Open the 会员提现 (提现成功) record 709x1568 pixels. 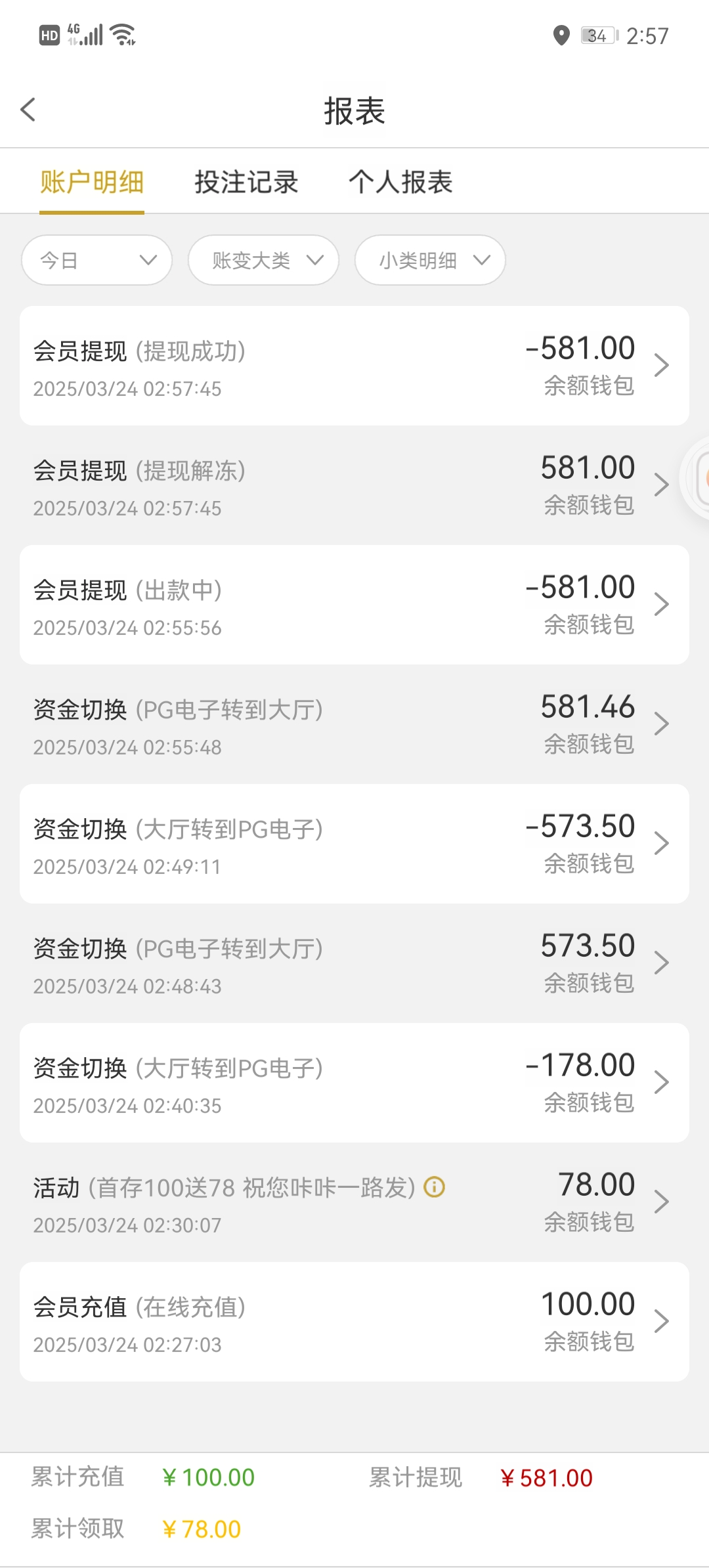coord(354,366)
